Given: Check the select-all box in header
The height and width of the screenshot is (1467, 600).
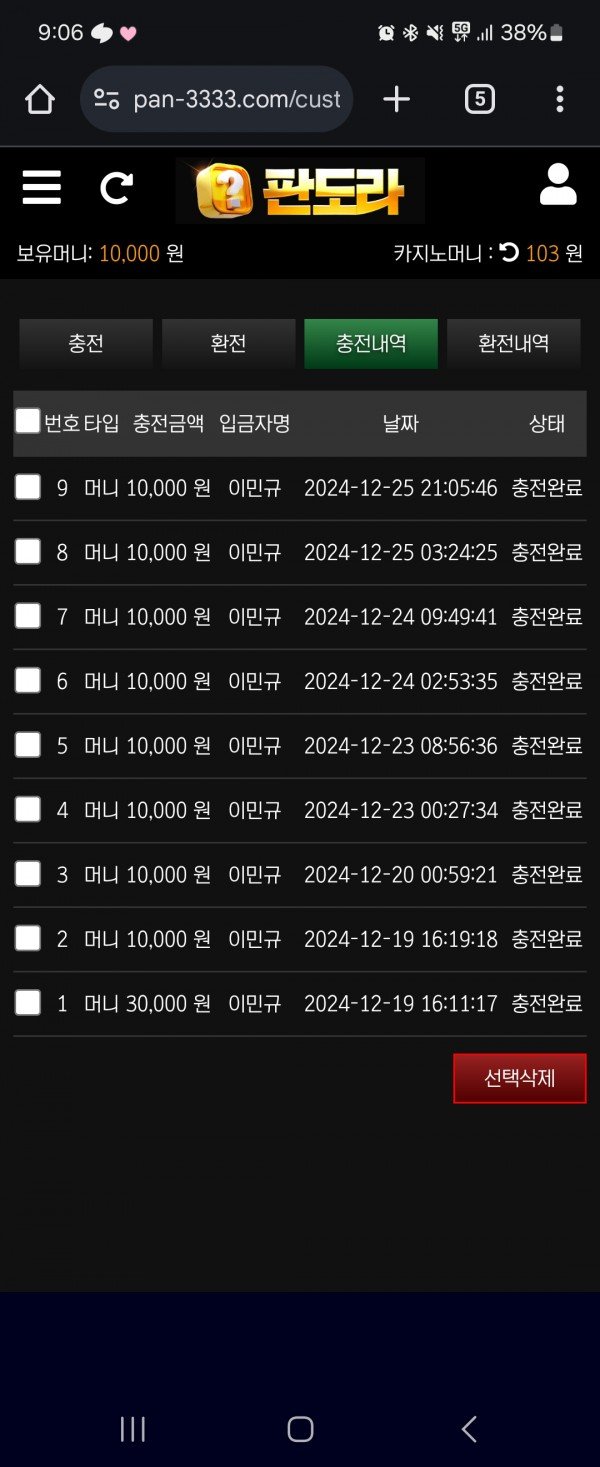Looking at the screenshot, I should [28, 421].
